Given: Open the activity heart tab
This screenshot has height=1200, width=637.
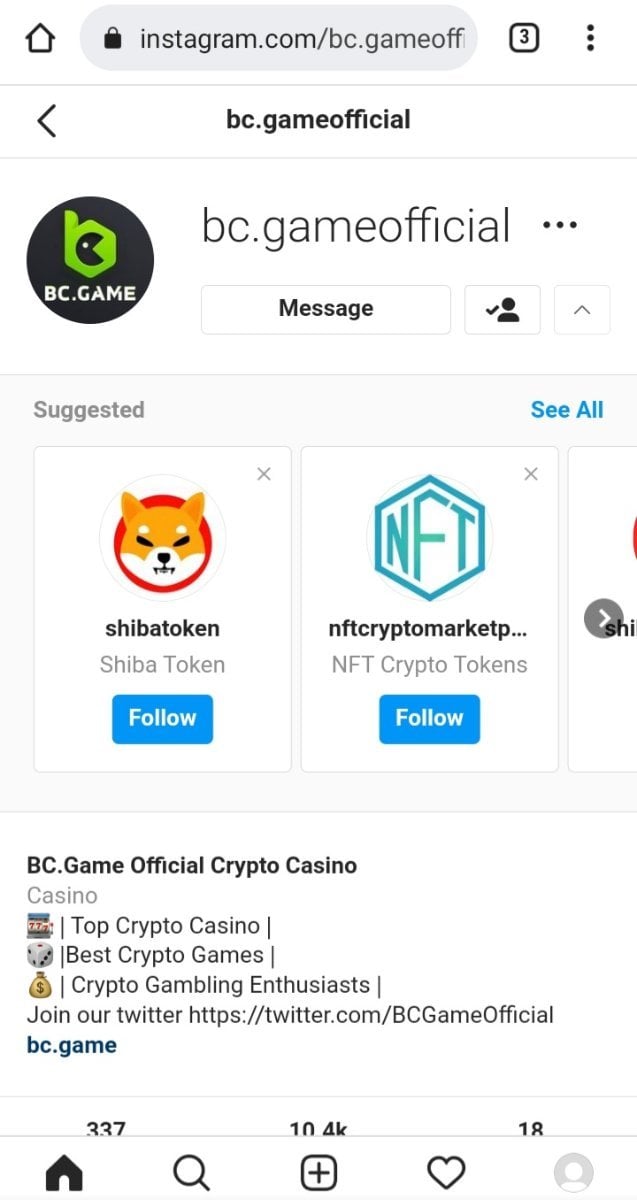Looking at the screenshot, I should (x=446, y=1172).
